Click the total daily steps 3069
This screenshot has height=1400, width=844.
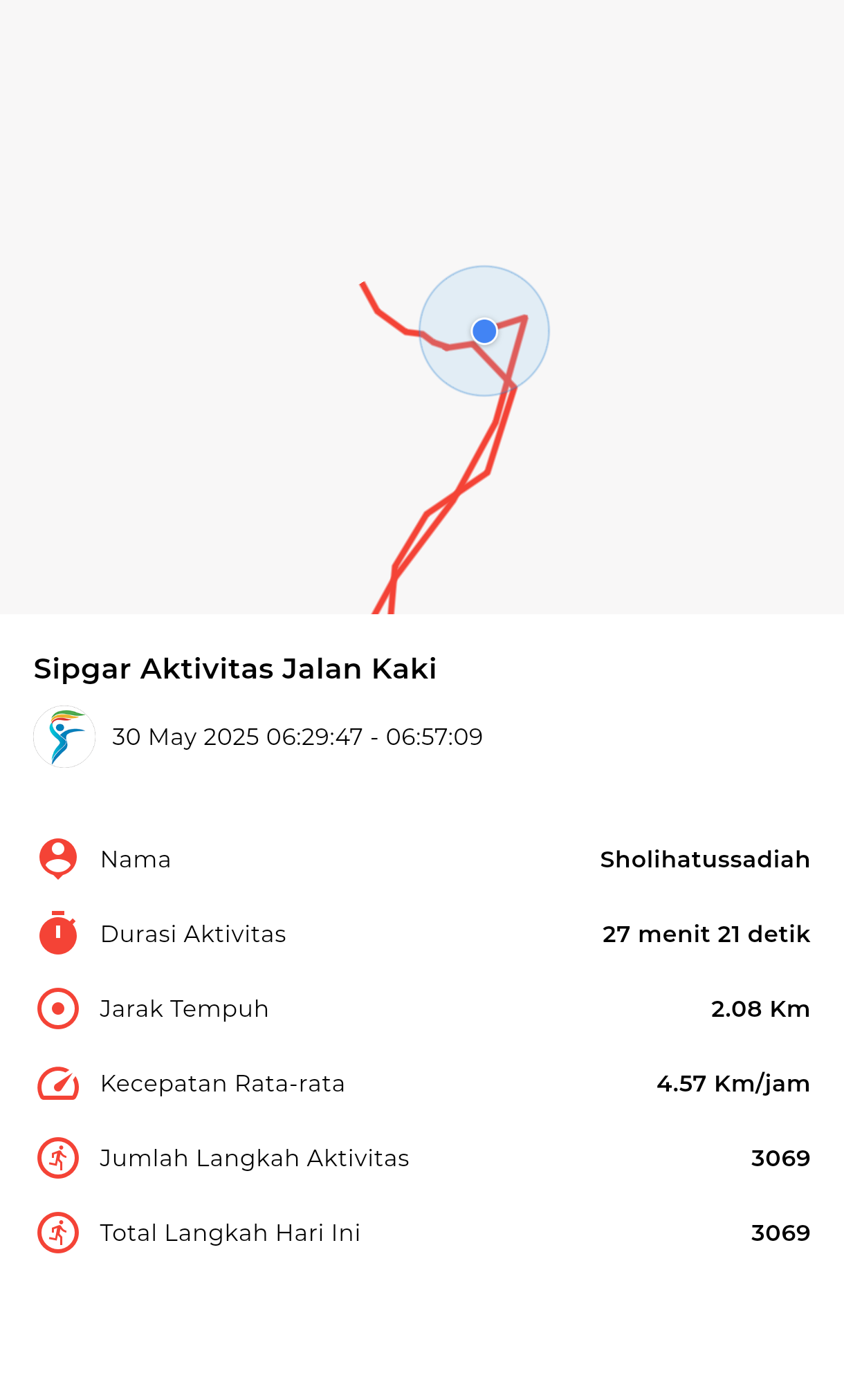[x=781, y=1232]
